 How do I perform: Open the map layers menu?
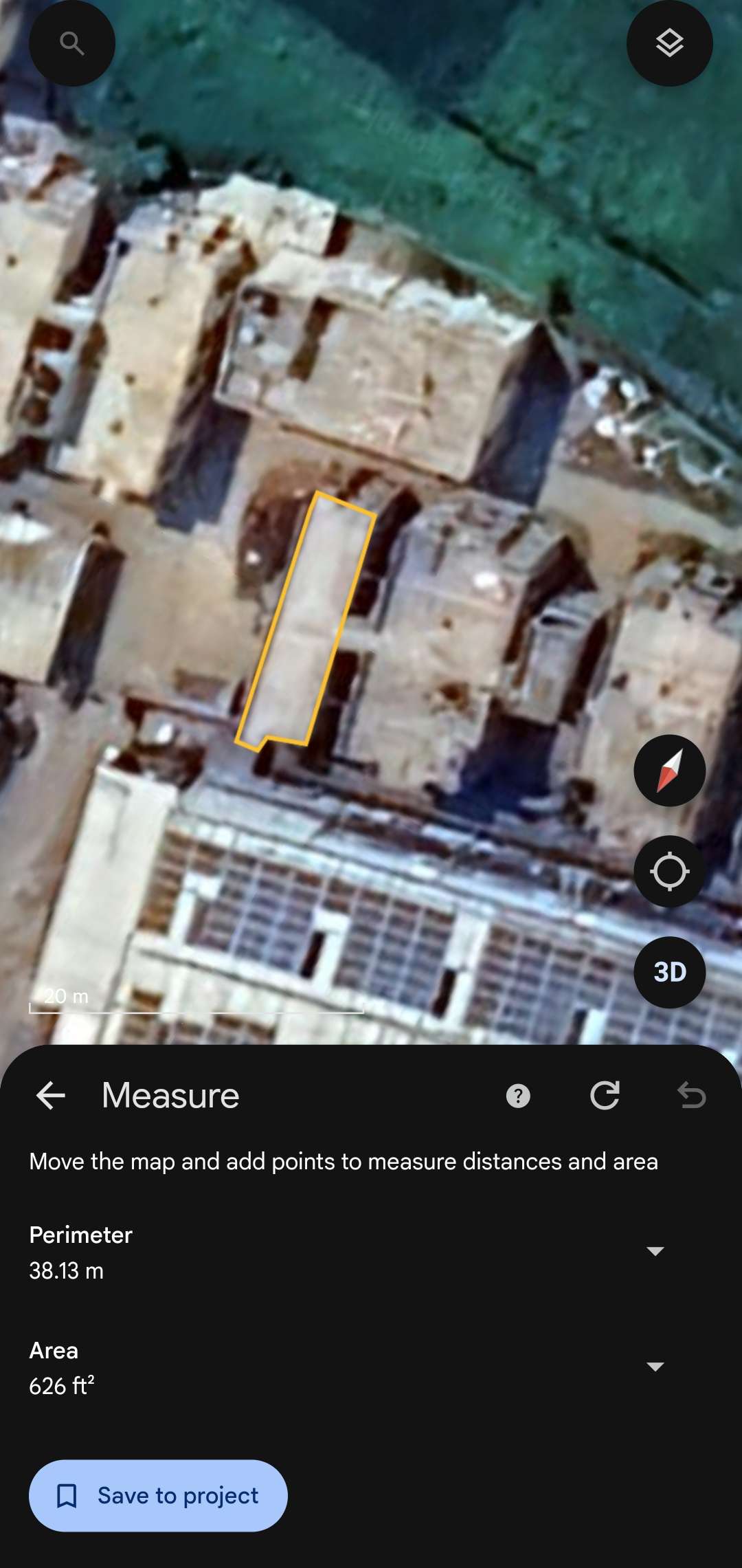click(669, 44)
